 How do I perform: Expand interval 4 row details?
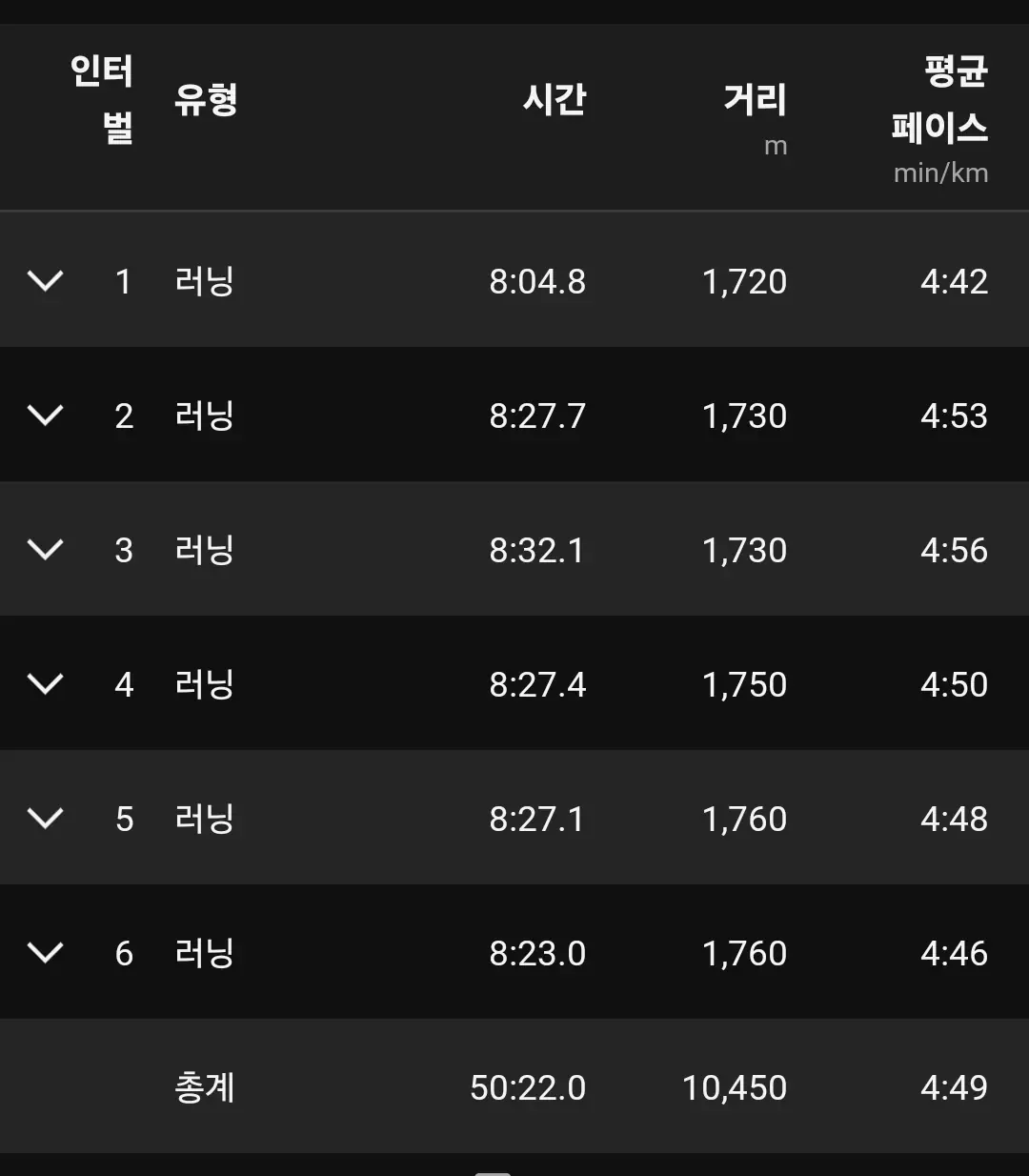tap(45, 684)
